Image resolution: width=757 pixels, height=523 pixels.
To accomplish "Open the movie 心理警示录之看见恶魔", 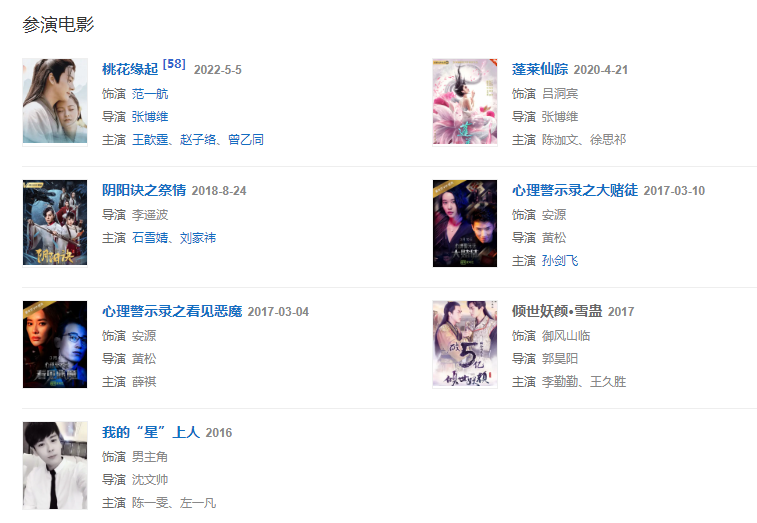I will (172, 312).
